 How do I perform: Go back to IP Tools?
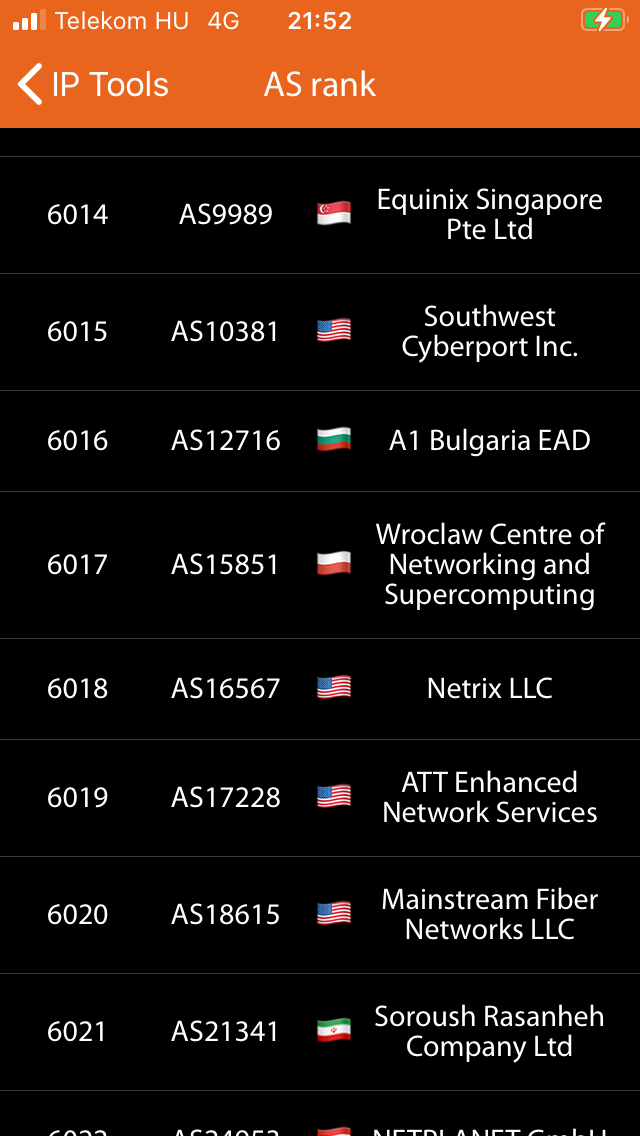point(93,85)
